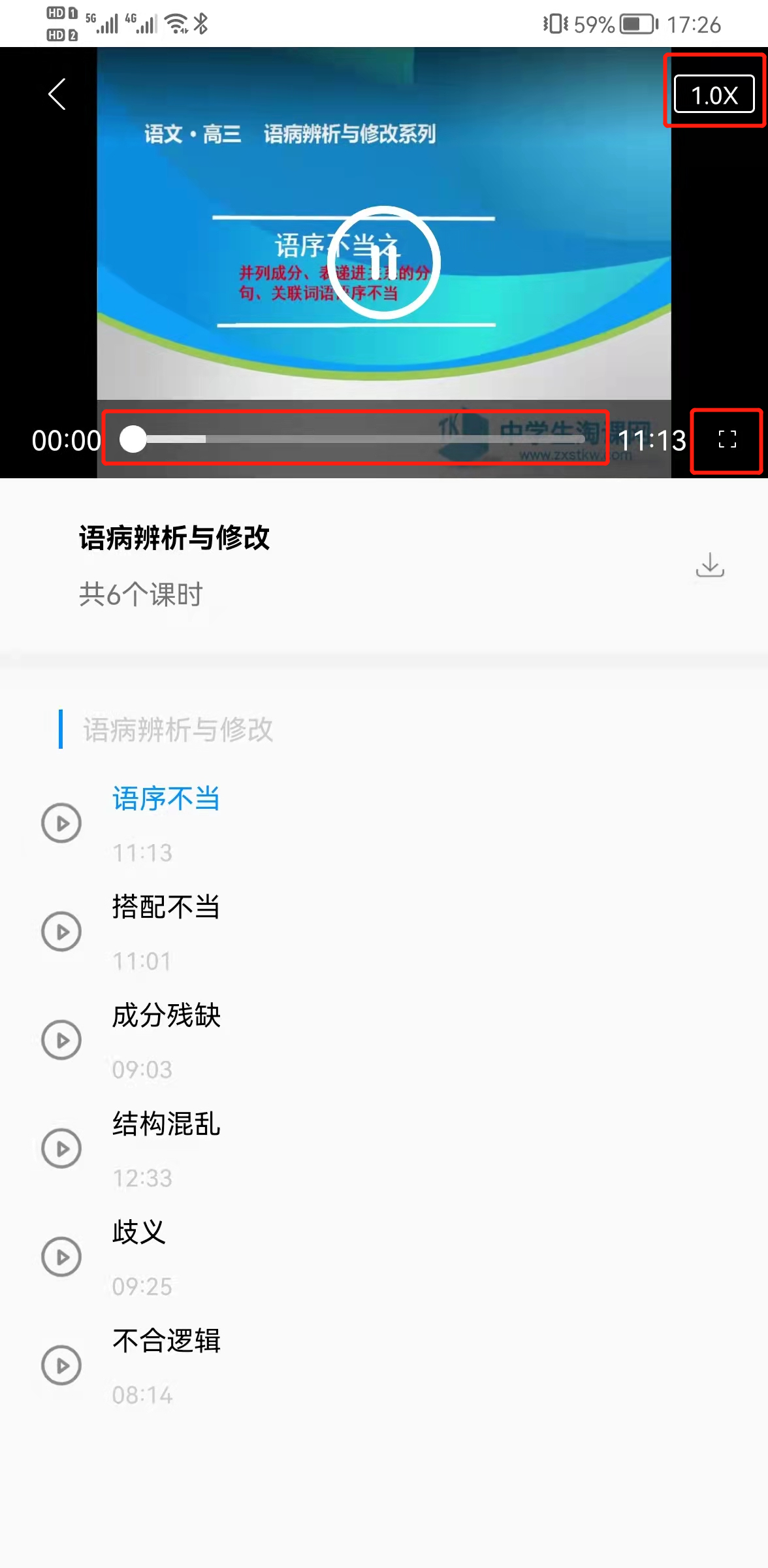Change the 1.0X playback speed
The height and width of the screenshot is (1568, 768).
pyautogui.click(x=714, y=95)
